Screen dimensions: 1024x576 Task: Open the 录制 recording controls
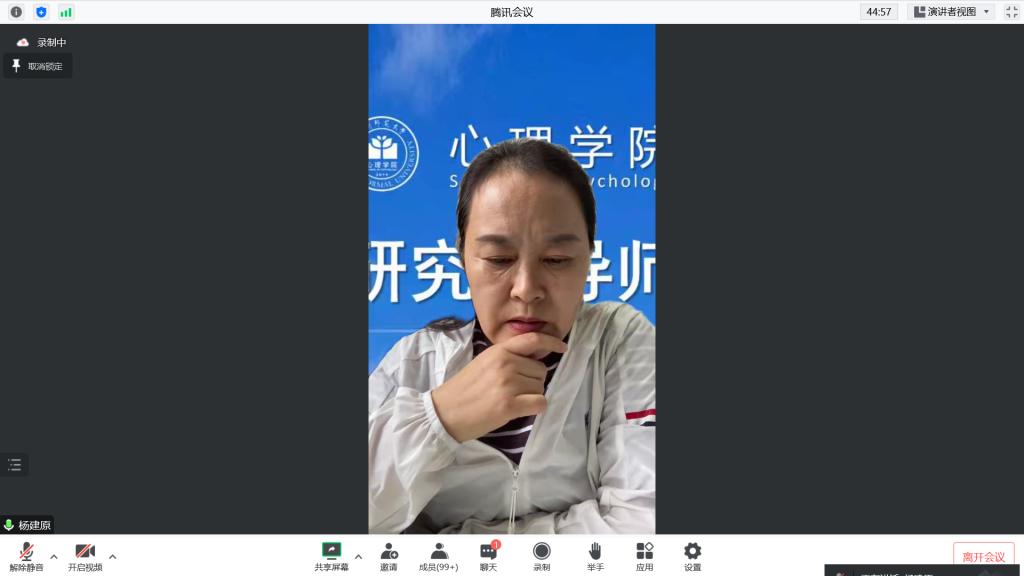click(541, 556)
